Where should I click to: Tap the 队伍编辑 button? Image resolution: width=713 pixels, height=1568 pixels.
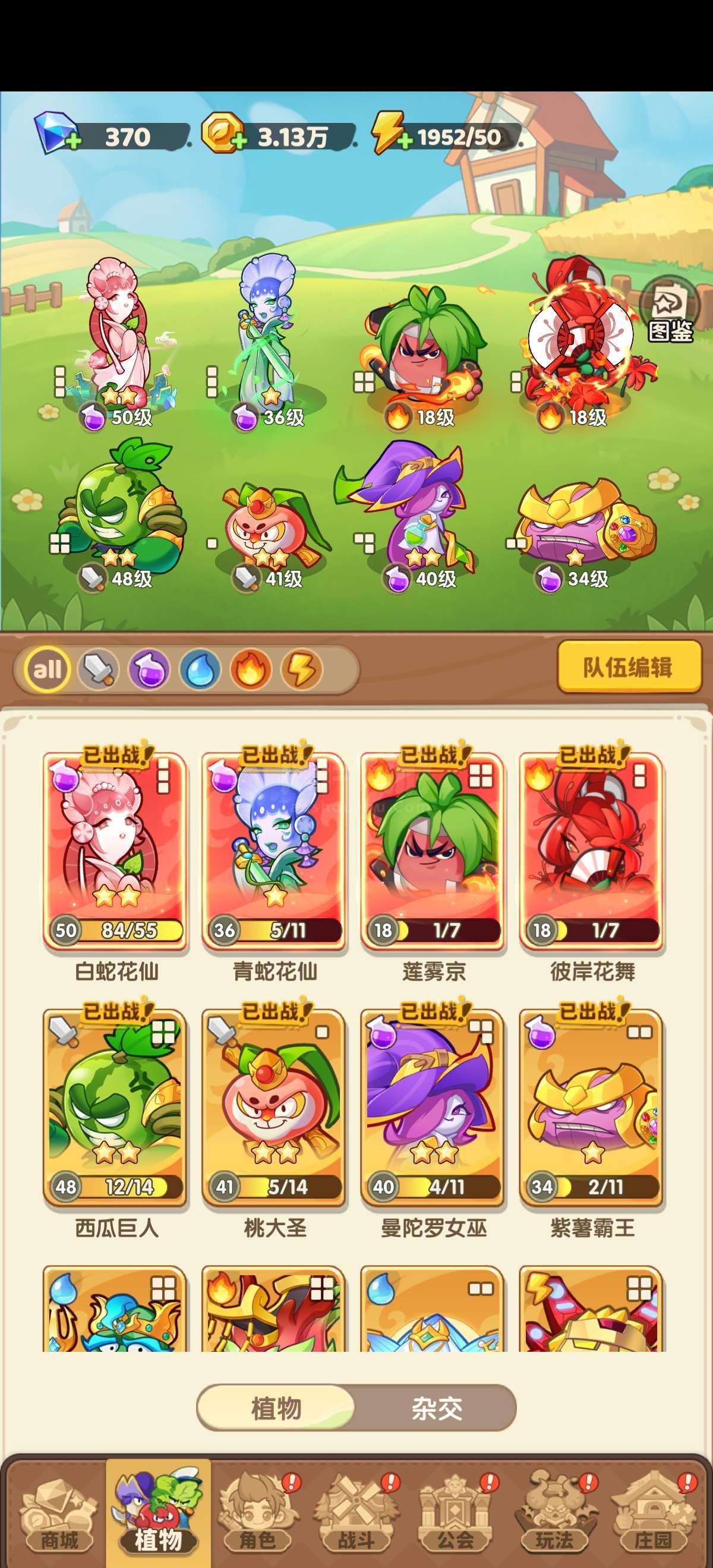(629, 666)
